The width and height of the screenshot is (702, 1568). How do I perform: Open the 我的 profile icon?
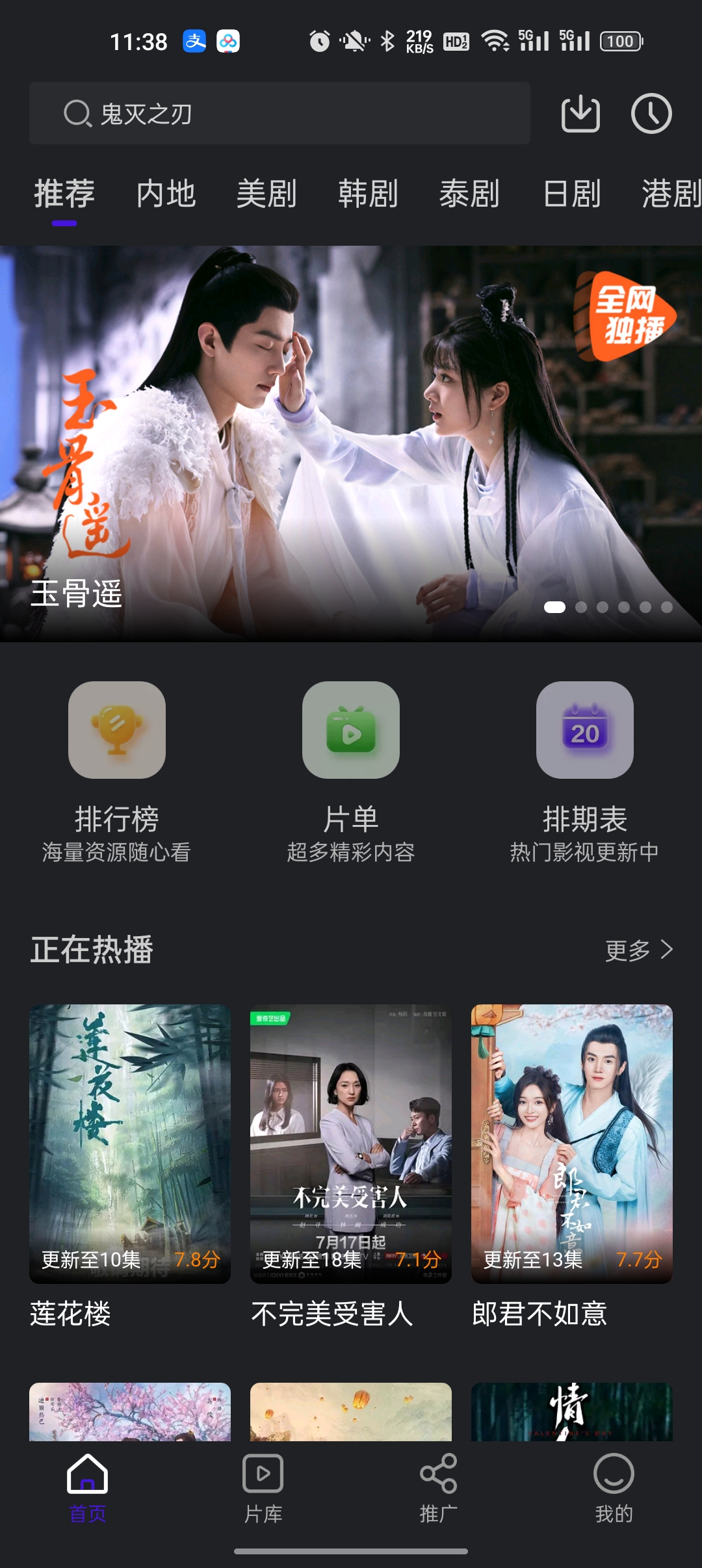614,1474
